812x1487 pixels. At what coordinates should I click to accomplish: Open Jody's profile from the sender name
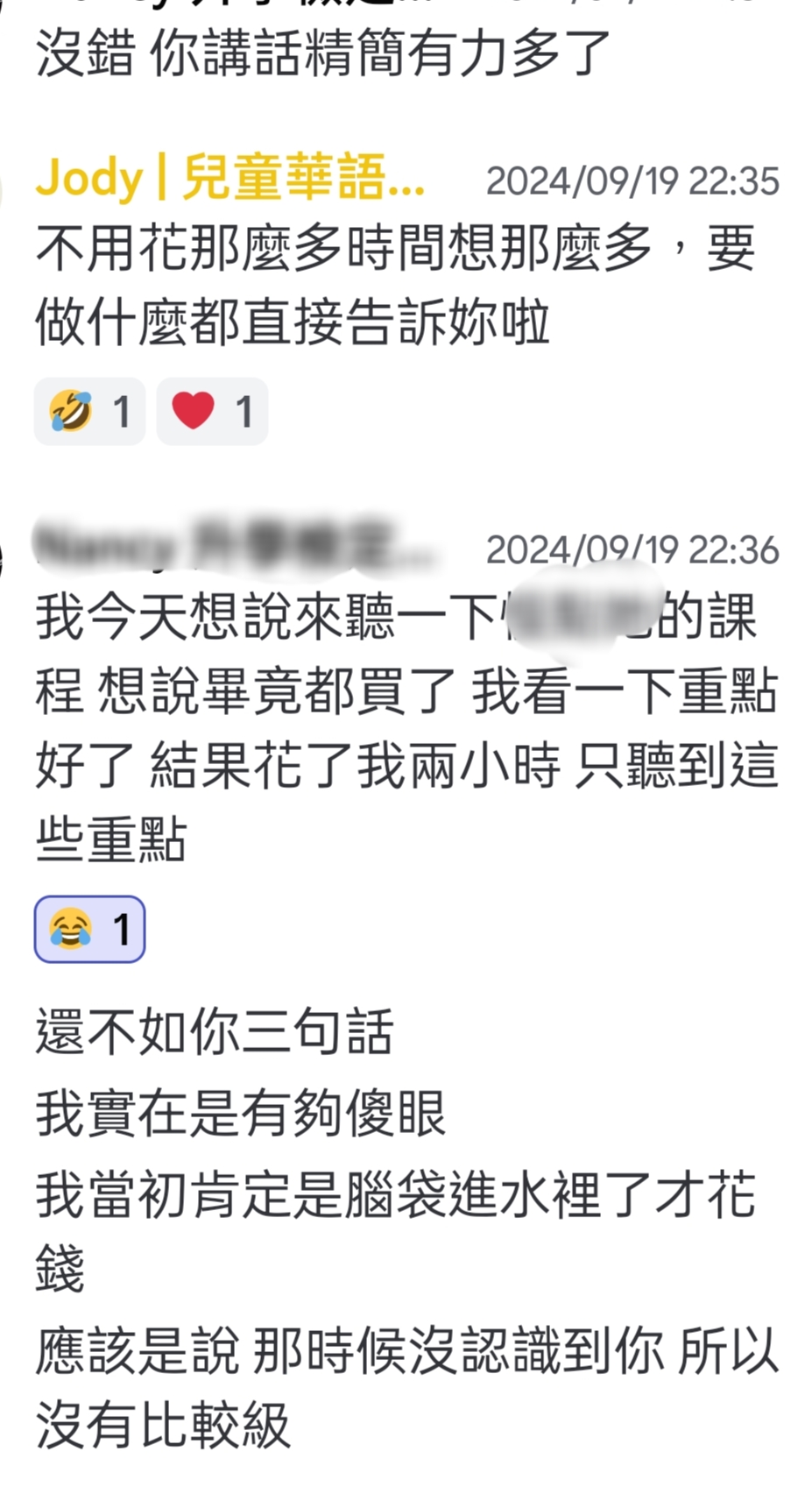point(230,178)
